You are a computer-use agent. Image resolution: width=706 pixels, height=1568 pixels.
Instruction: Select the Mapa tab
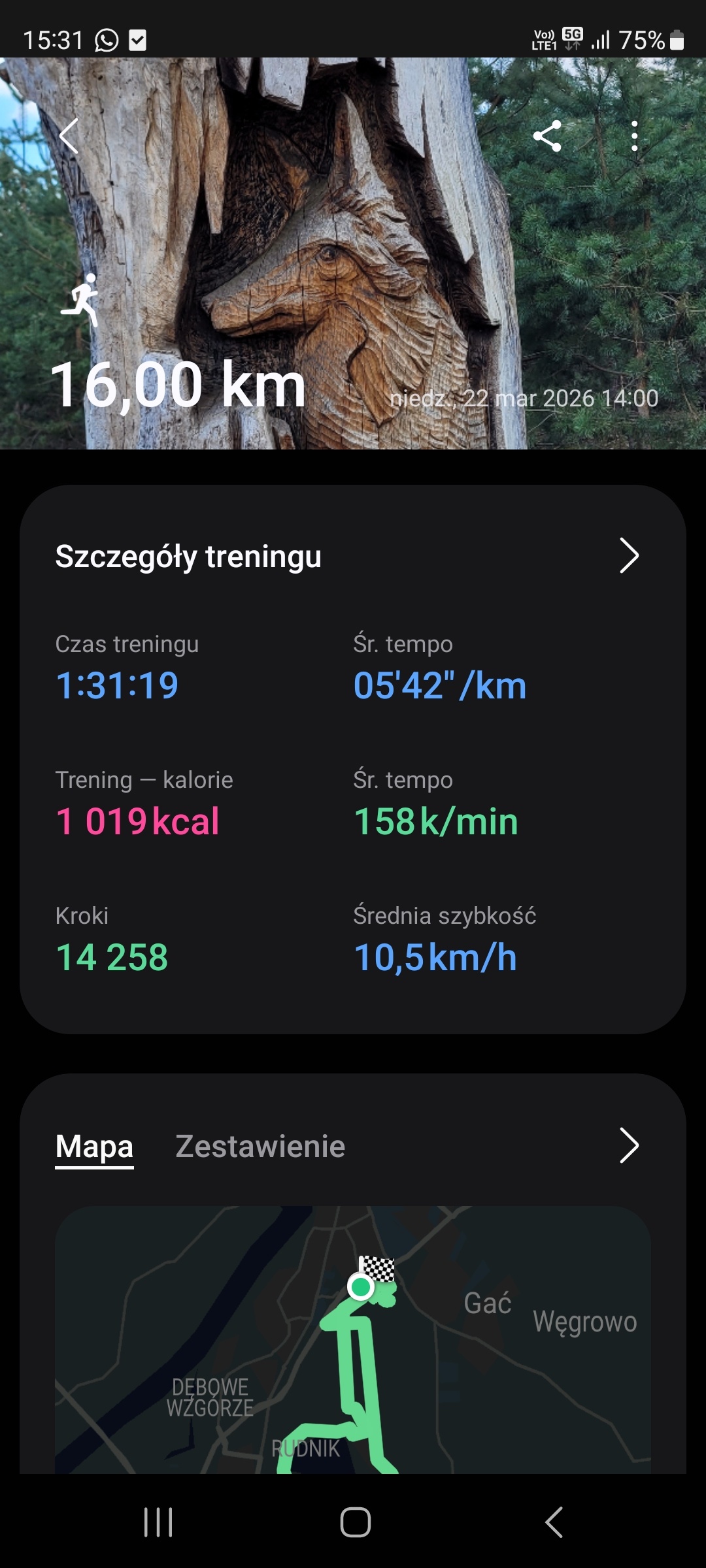pos(94,1147)
